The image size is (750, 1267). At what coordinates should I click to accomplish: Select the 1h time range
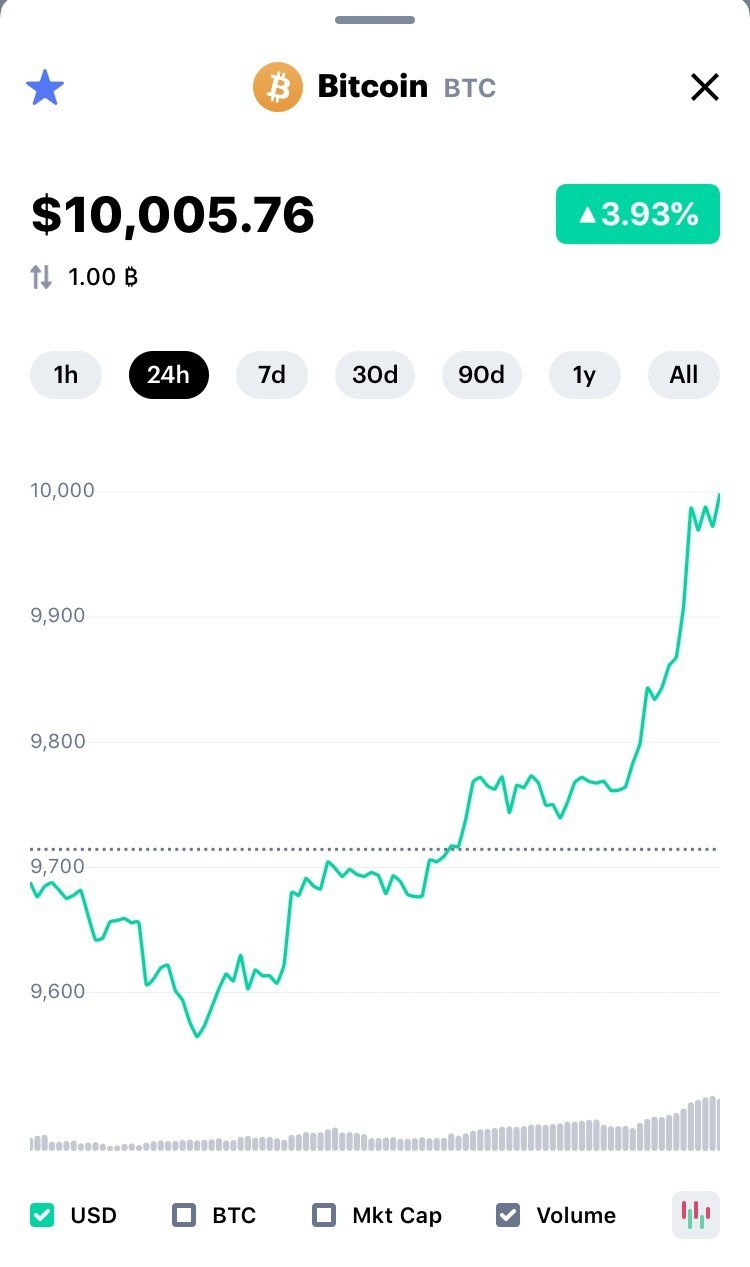coord(66,375)
